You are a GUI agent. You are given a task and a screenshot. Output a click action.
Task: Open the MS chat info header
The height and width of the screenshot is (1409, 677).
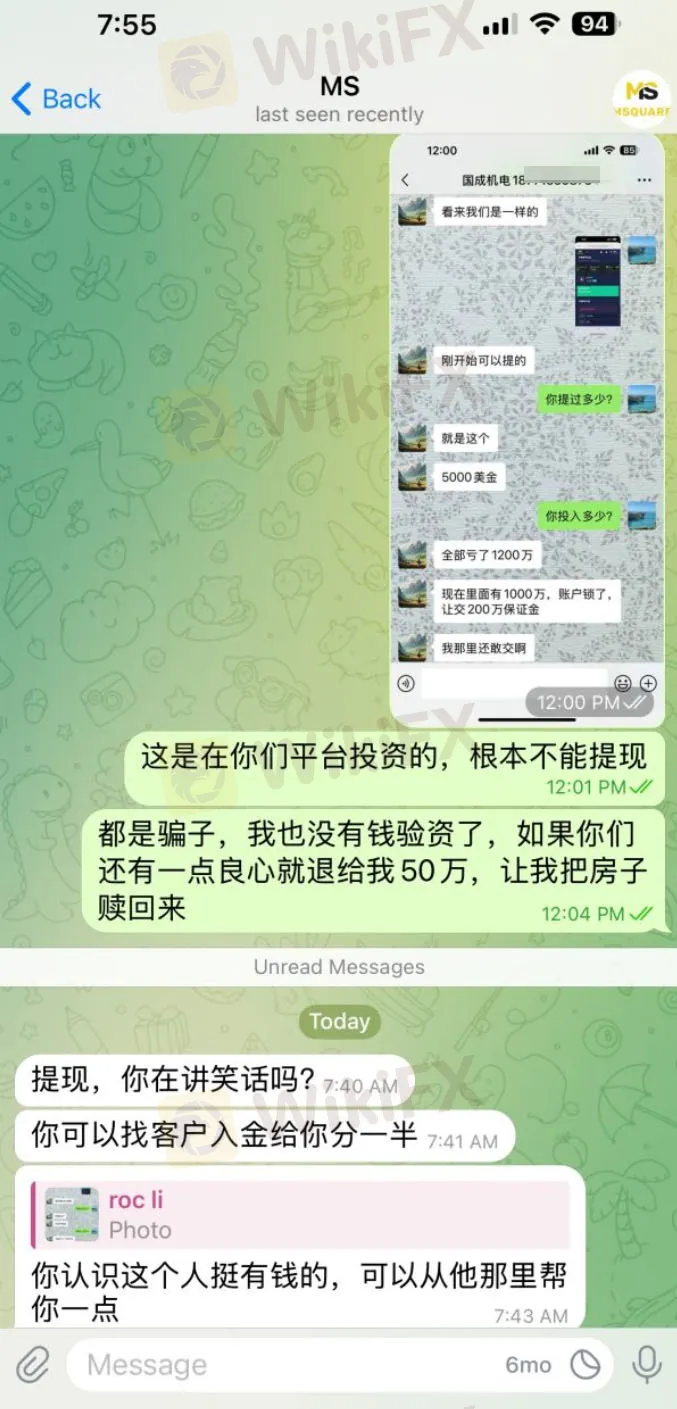[339, 98]
